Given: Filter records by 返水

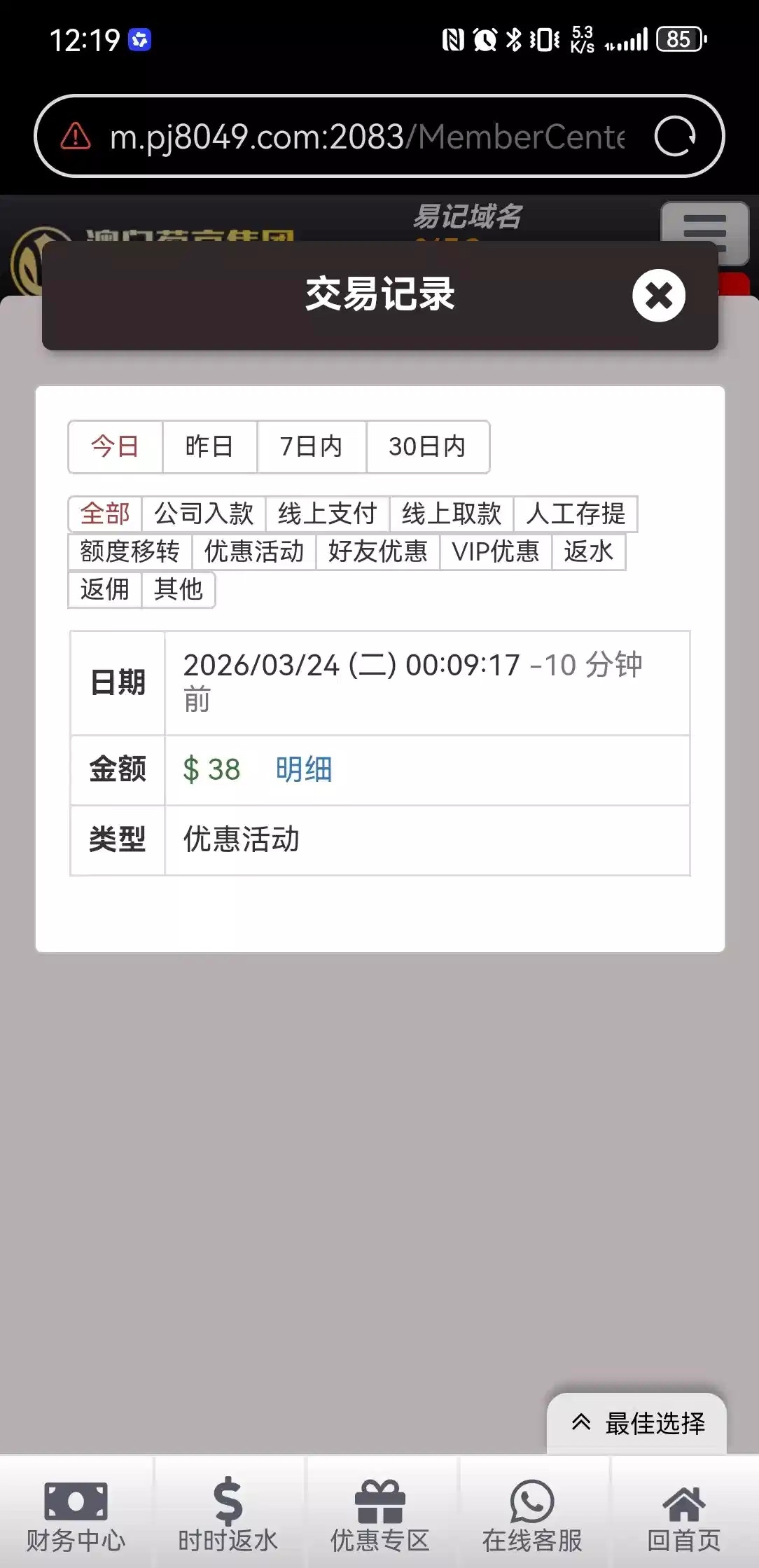Looking at the screenshot, I should coord(588,551).
